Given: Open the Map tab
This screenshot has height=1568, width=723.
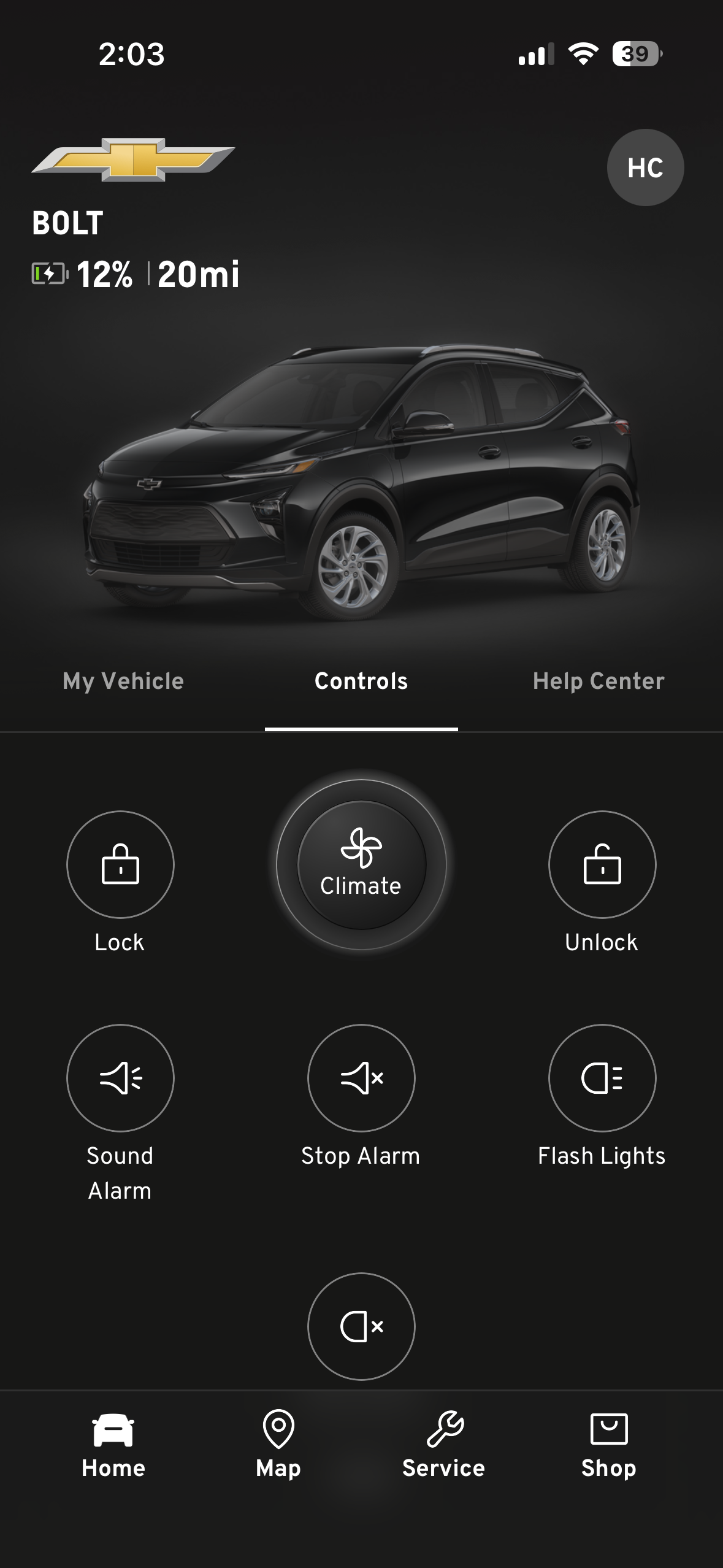Looking at the screenshot, I should [278, 1445].
